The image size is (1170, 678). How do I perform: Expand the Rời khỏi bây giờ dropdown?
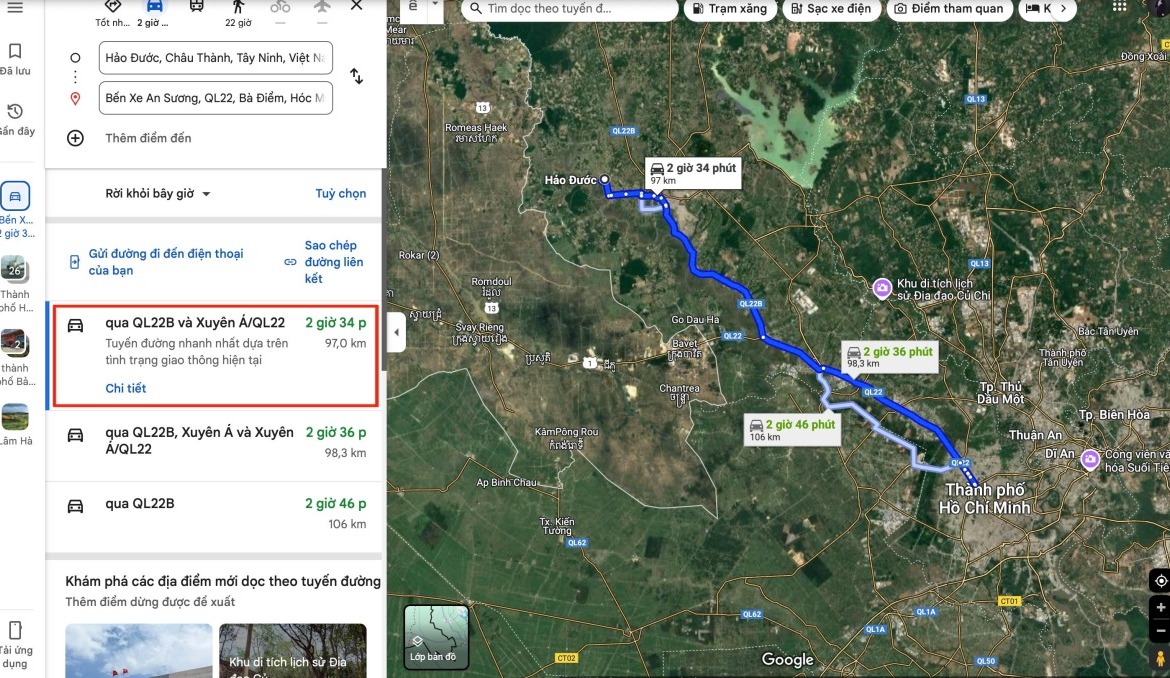click(x=158, y=194)
